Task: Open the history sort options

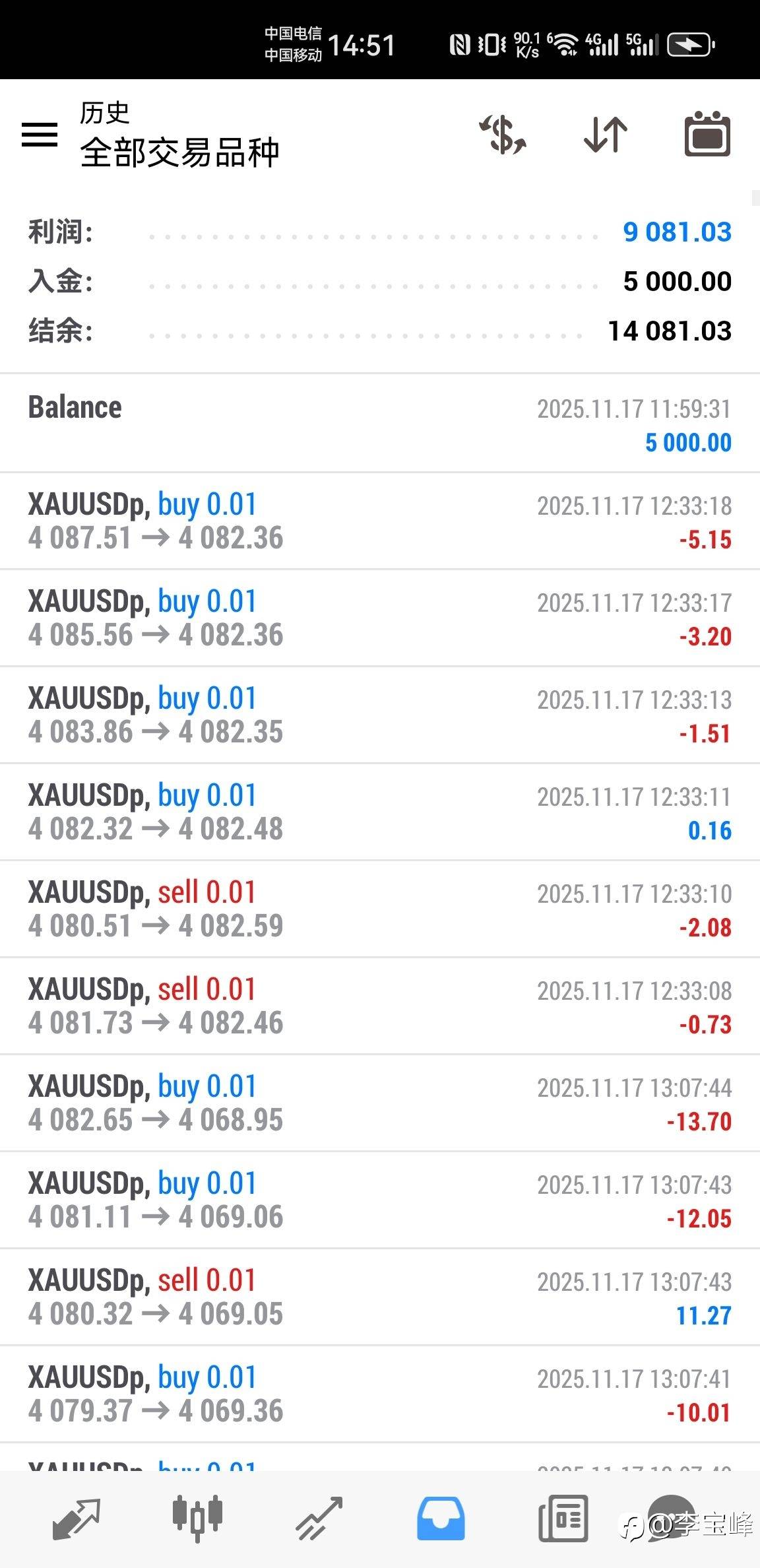Action: 605,135
